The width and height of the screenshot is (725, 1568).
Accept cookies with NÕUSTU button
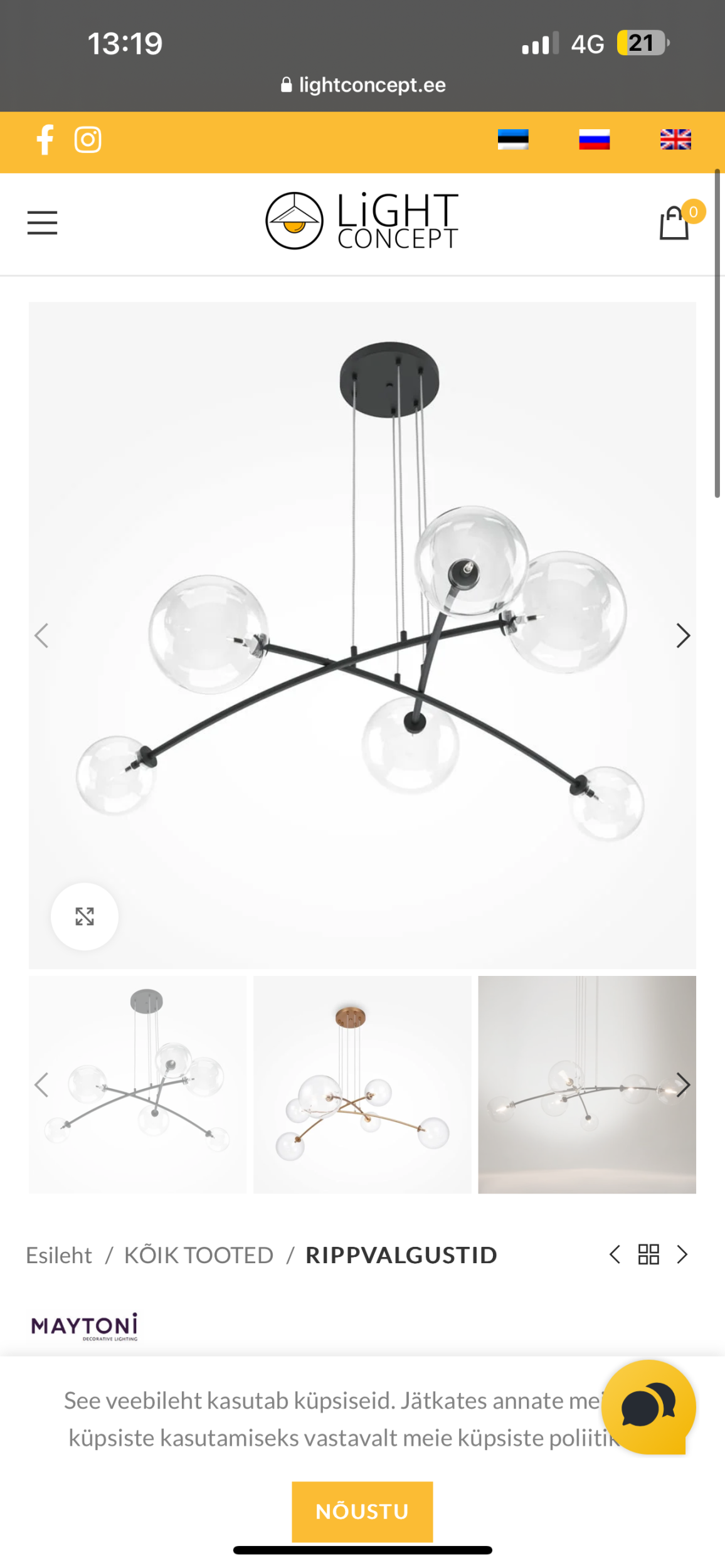pyautogui.click(x=362, y=1511)
